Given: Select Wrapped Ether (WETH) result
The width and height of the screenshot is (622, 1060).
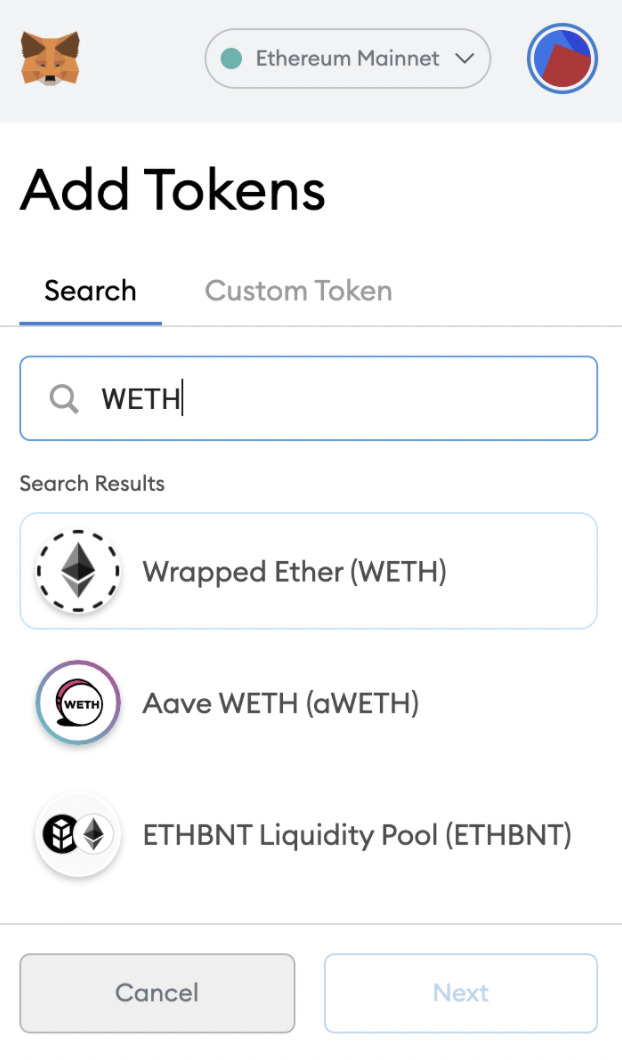Looking at the screenshot, I should 308,571.
